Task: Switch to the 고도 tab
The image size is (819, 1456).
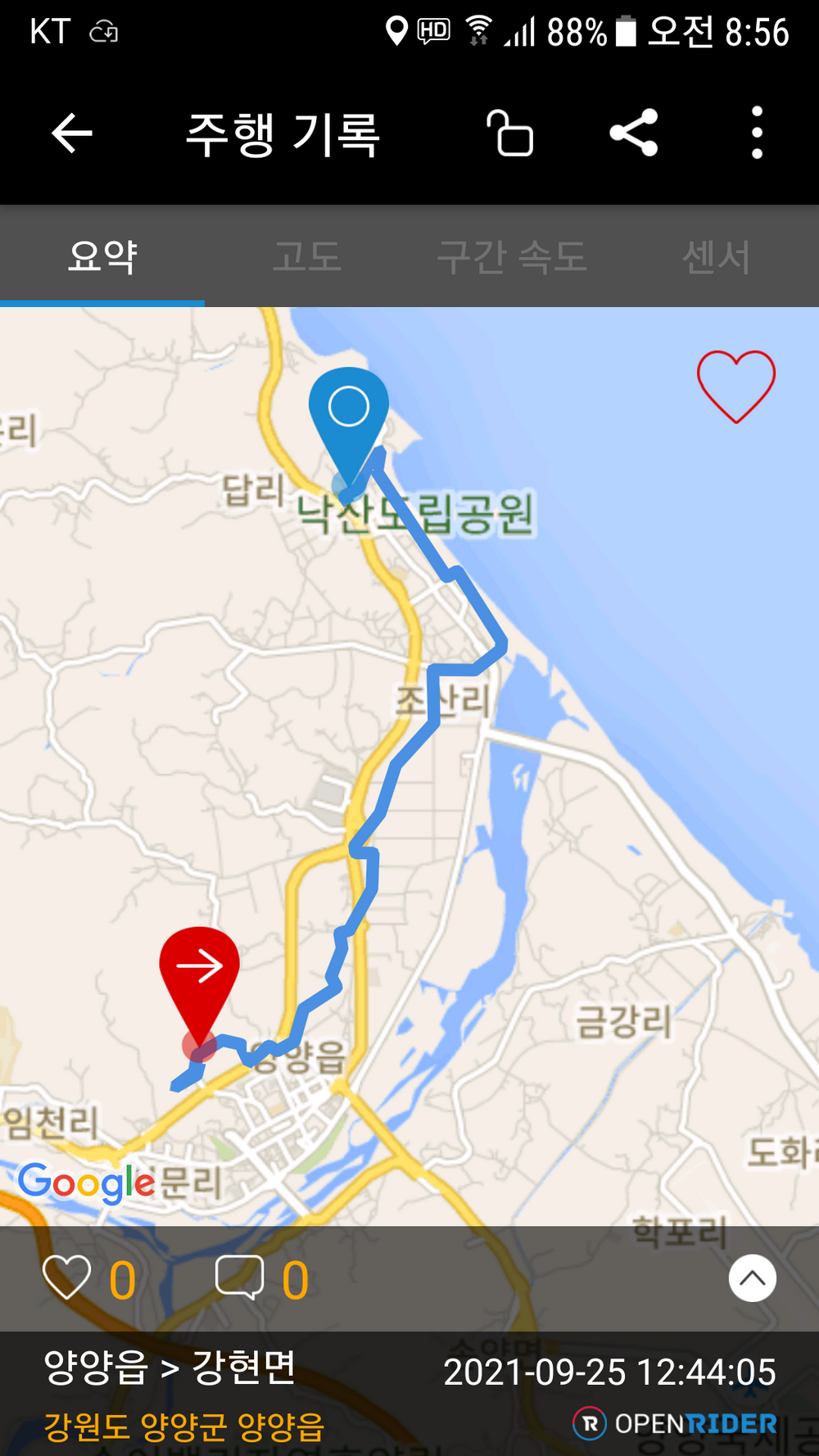Action: pyautogui.click(x=307, y=256)
